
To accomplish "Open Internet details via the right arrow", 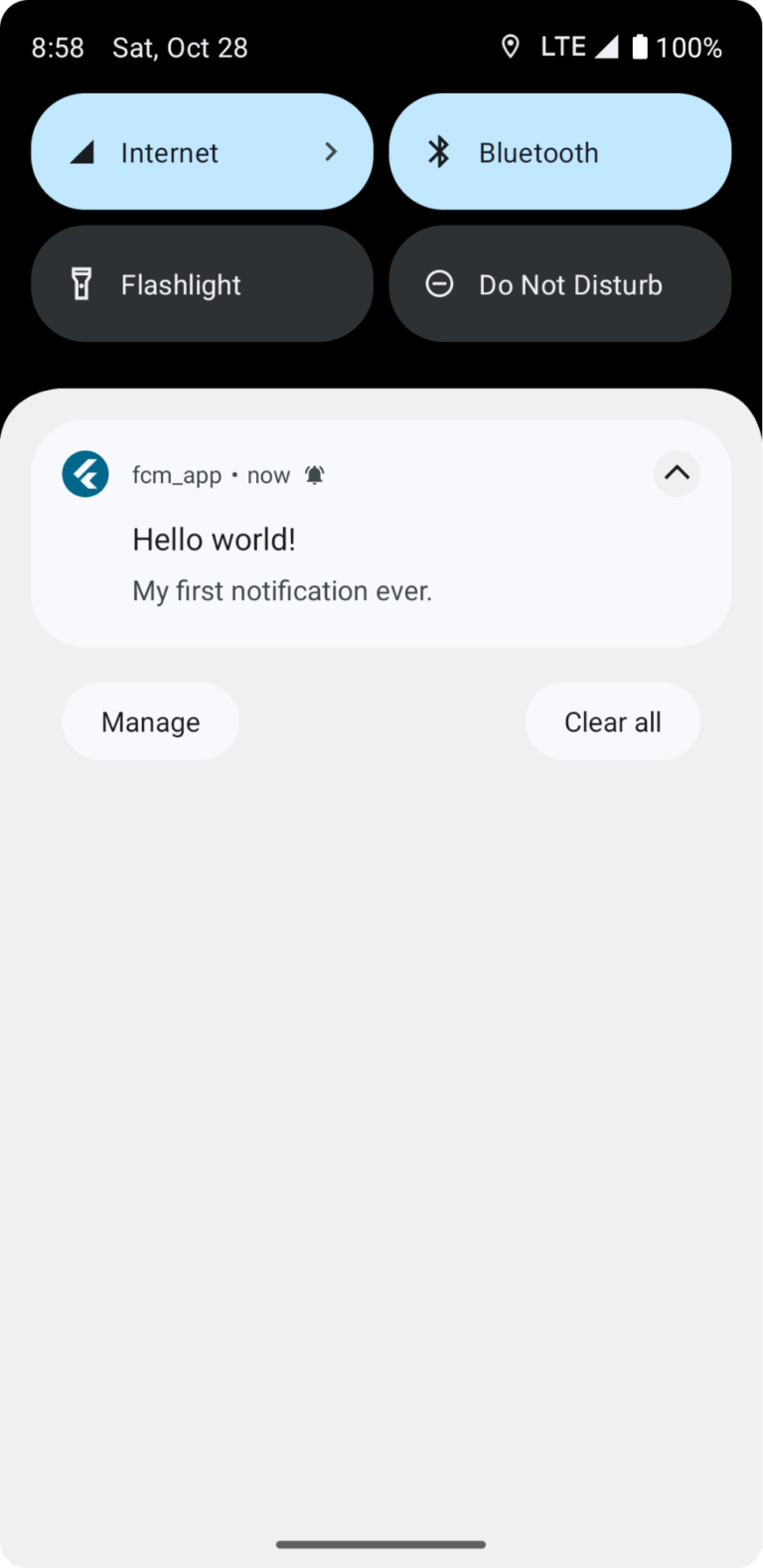I will [330, 151].
